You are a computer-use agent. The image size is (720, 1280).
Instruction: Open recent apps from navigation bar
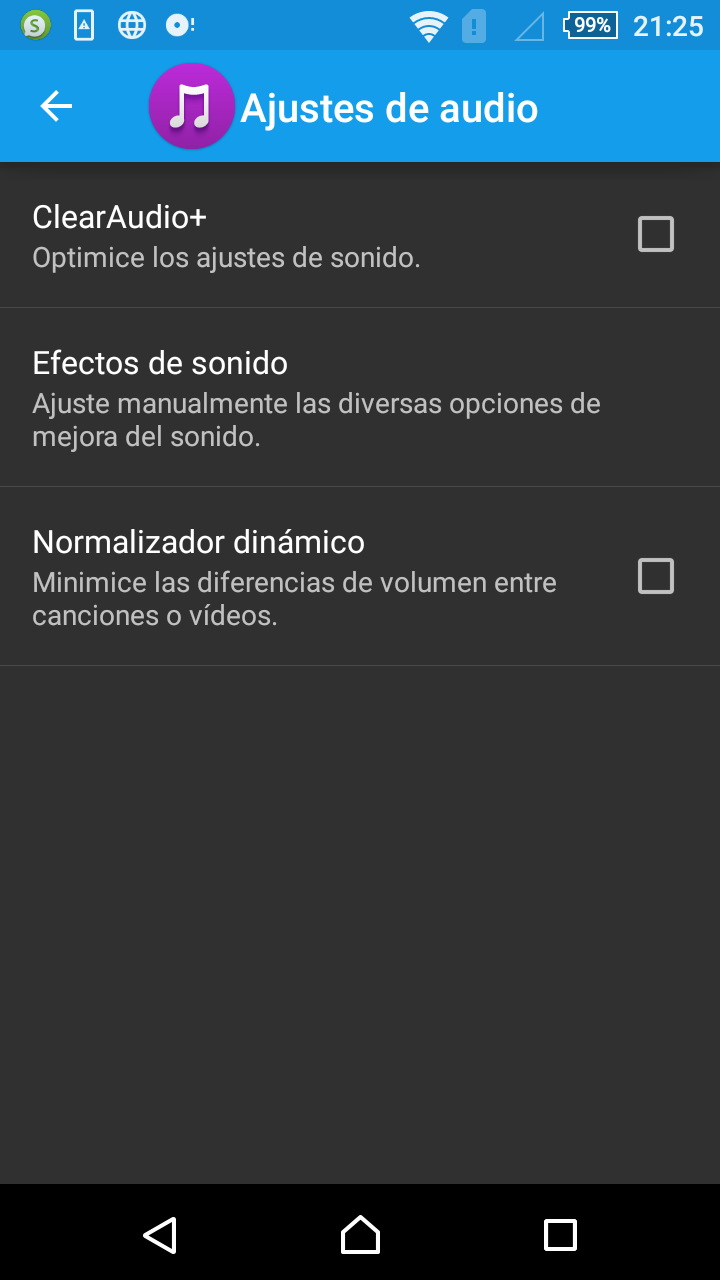coord(560,1235)
